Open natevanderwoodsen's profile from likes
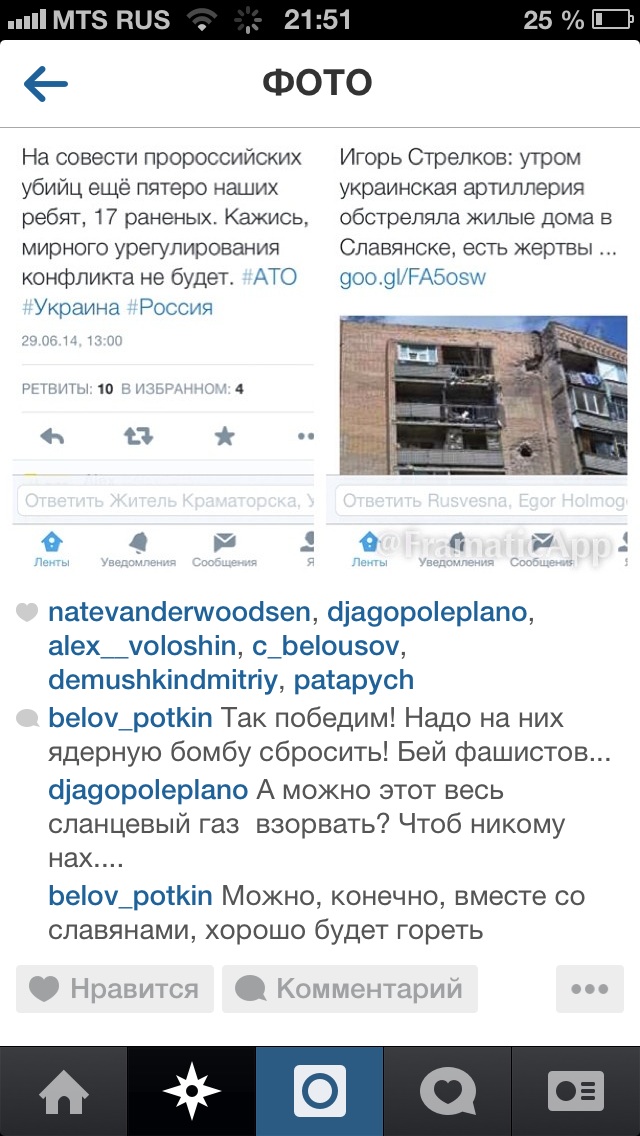 (179, 613)
